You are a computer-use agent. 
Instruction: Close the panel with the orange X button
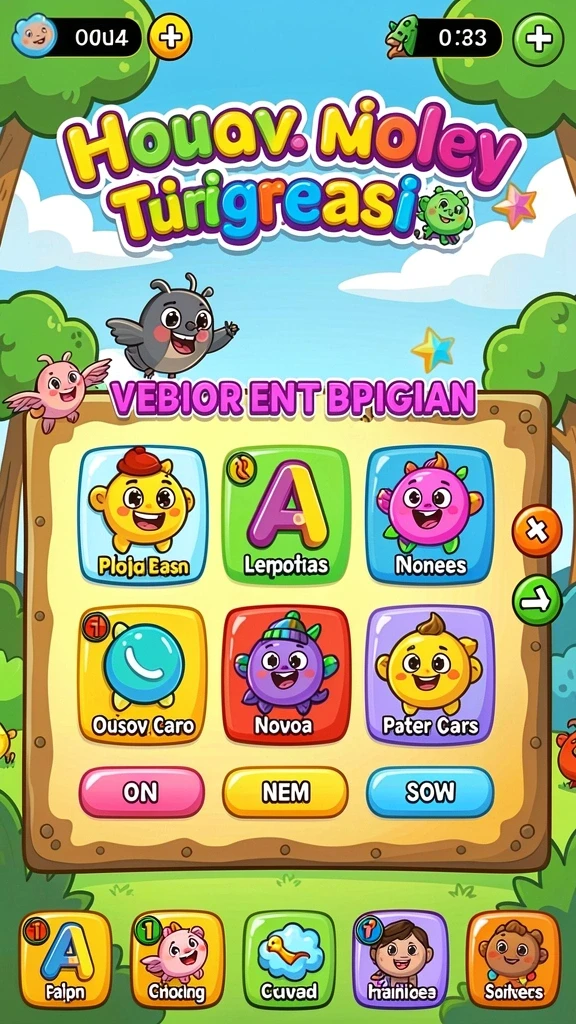click(537, 531)
